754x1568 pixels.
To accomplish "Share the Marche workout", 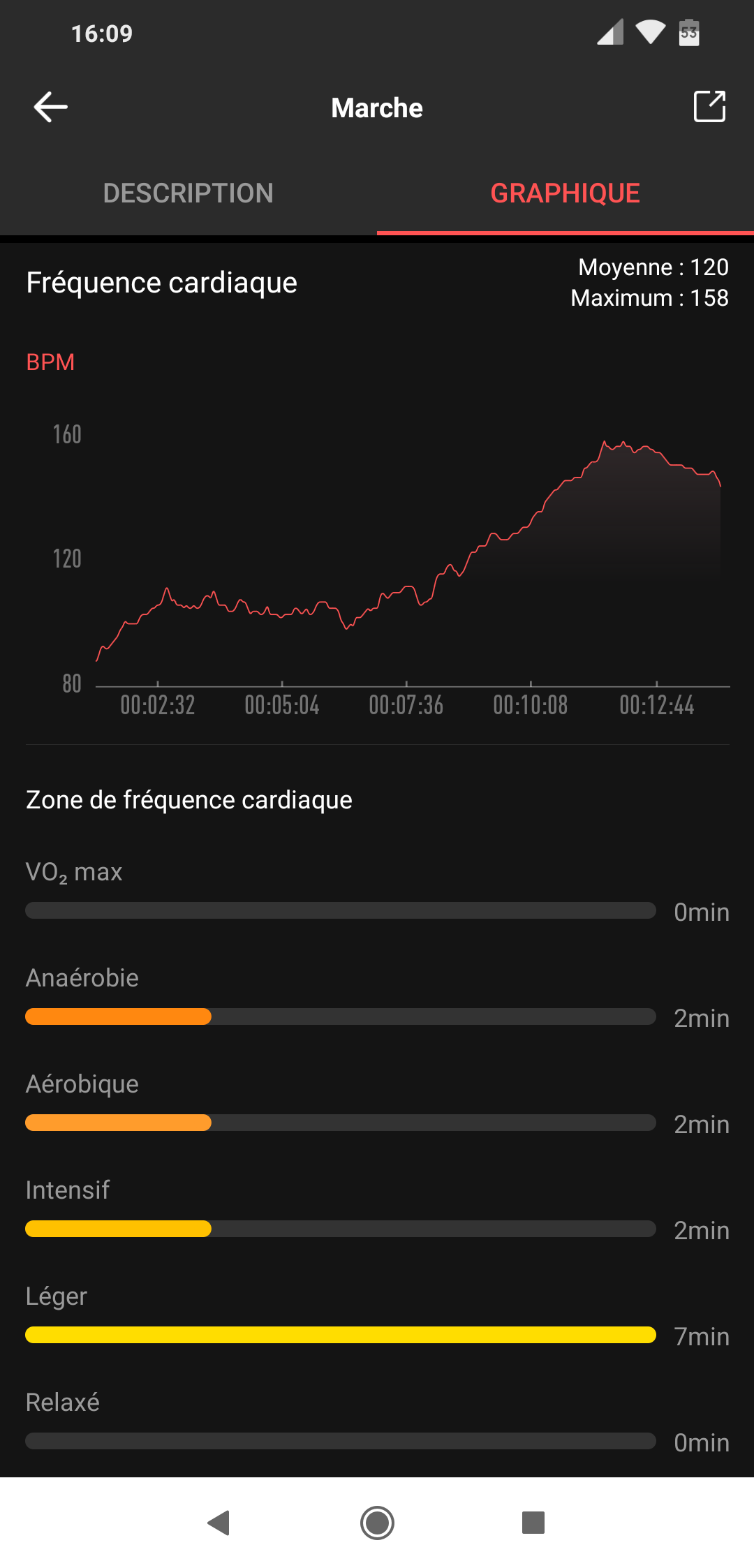I will (x=709, y=107).
